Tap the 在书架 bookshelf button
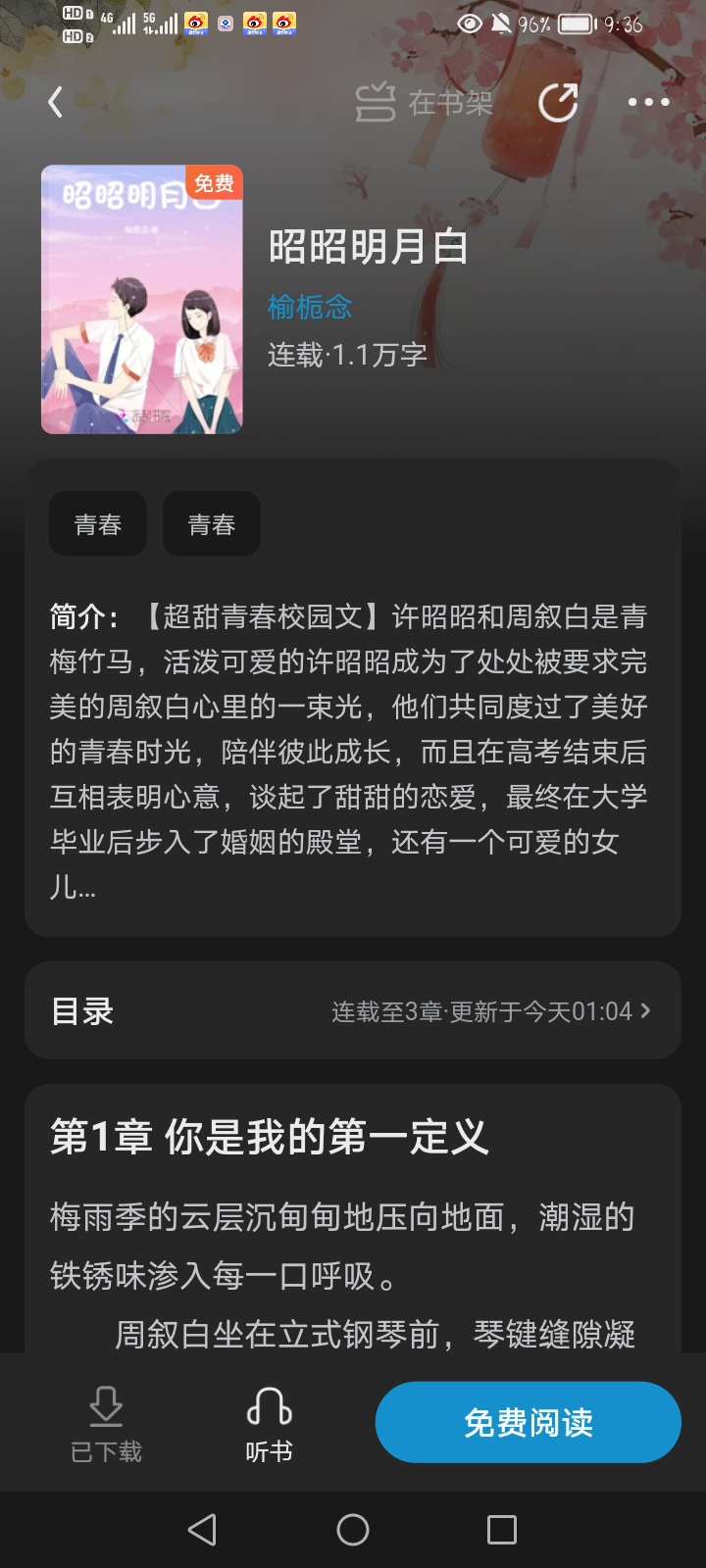This screenshot has width=706, height=1568. 424,102
